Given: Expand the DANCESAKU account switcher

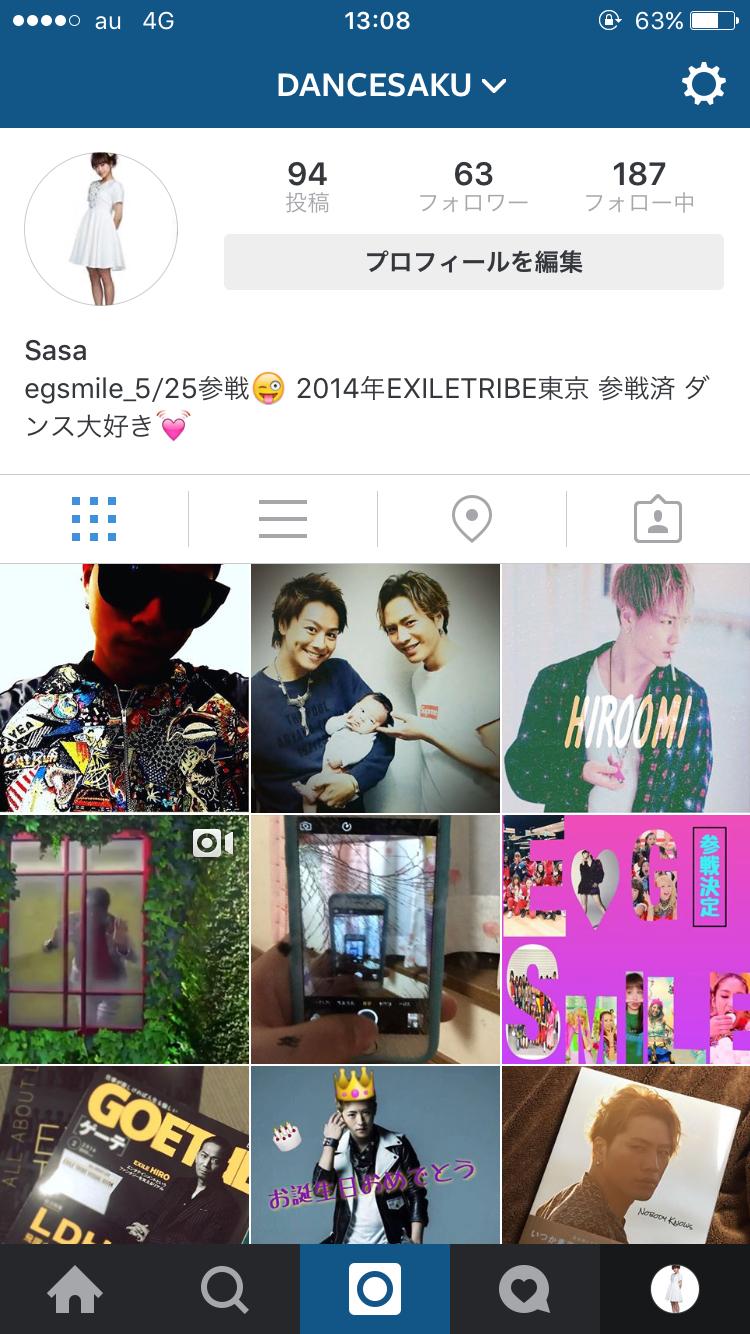Looking at the screenshot, I should point(390,86).
